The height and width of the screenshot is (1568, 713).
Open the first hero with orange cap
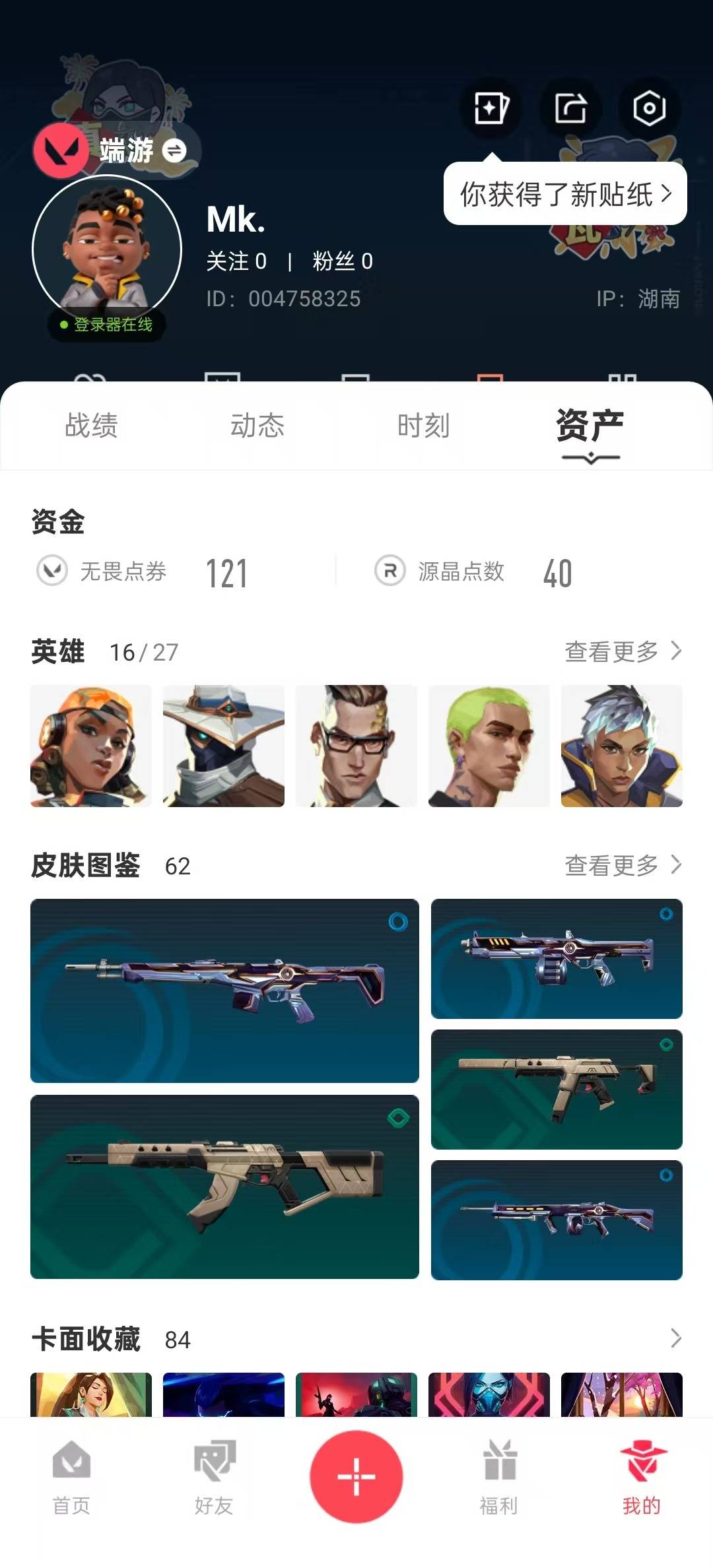coord(91,746)
